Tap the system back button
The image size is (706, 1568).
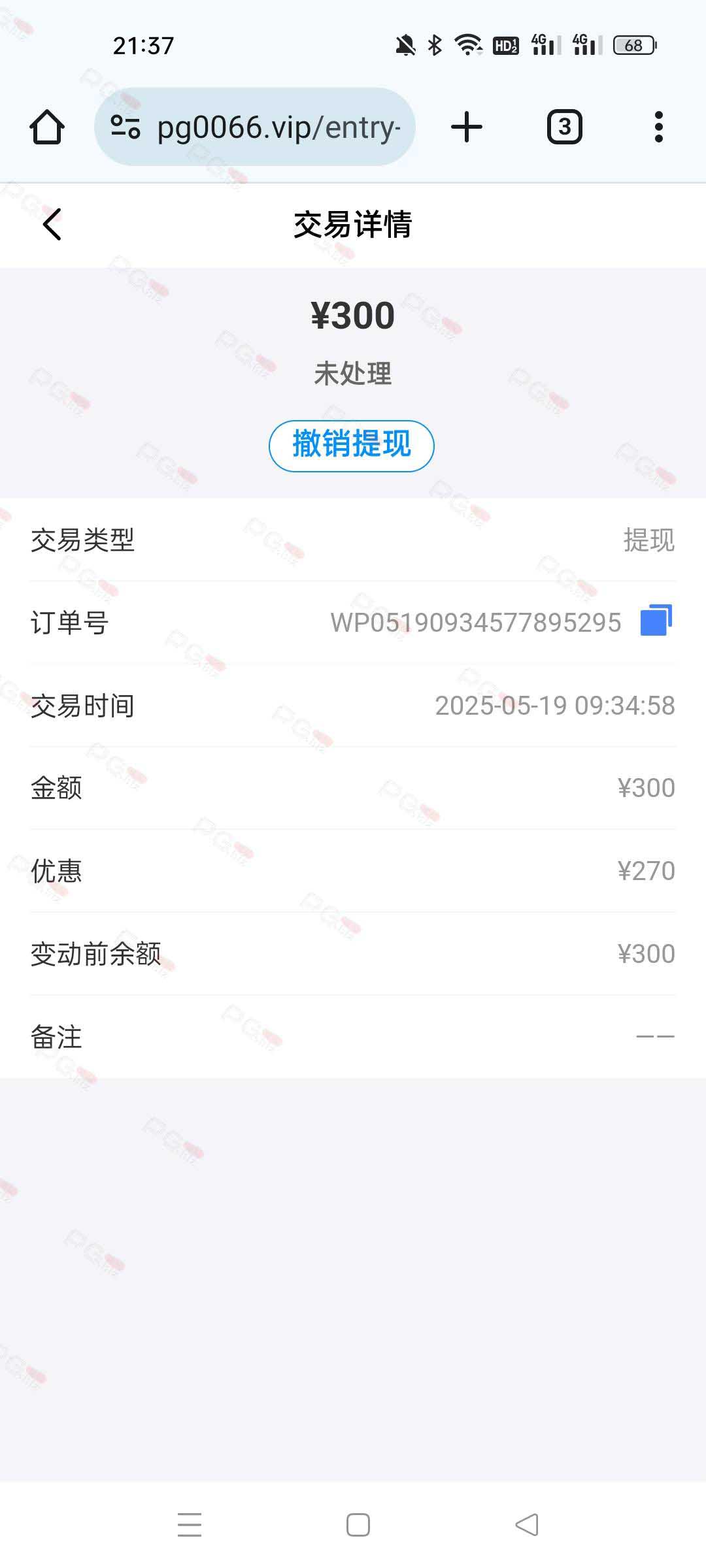point(527,1525)
